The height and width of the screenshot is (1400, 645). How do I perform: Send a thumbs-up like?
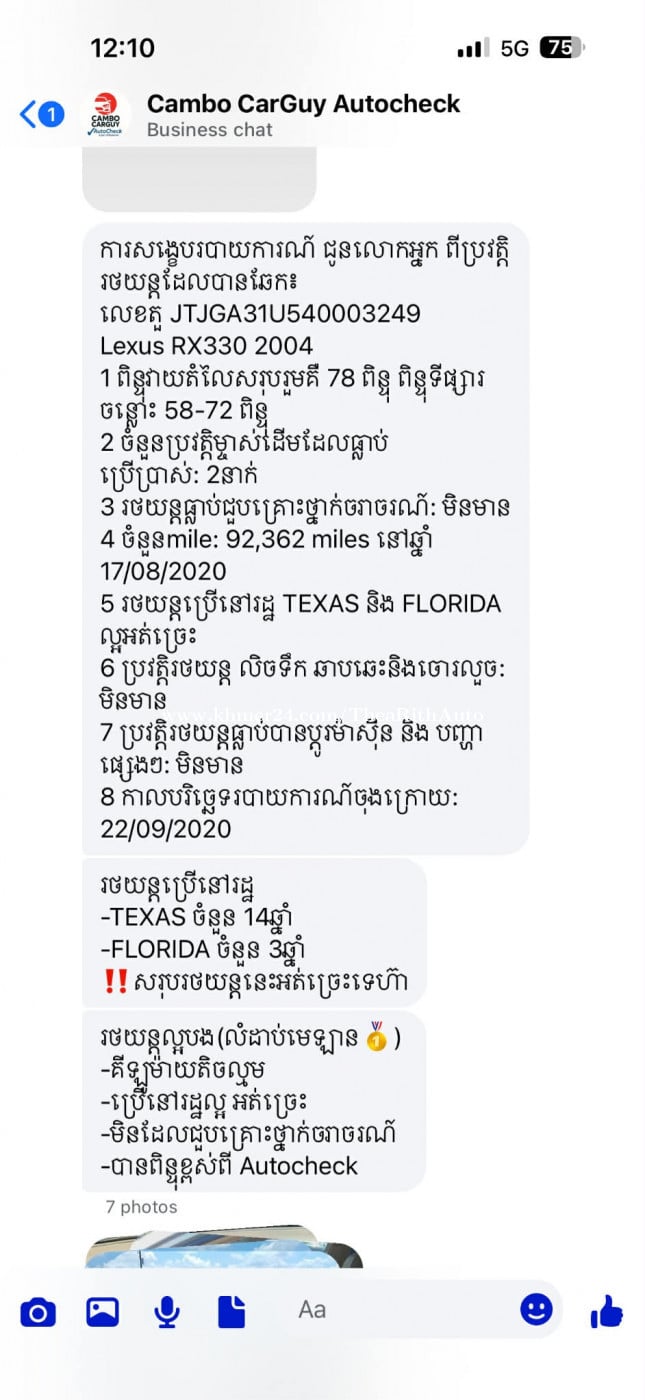pos(606,1310)
